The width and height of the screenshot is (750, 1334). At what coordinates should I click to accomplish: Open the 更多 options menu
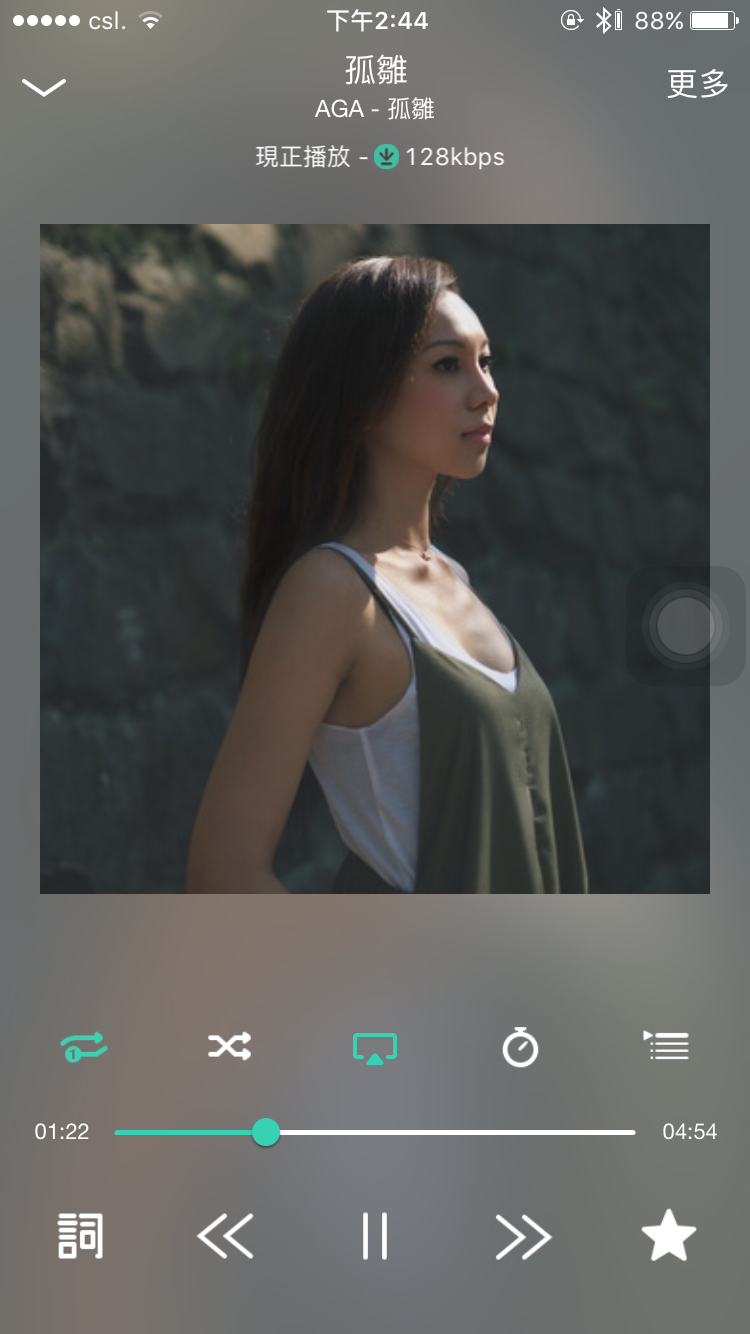[697, 85]
